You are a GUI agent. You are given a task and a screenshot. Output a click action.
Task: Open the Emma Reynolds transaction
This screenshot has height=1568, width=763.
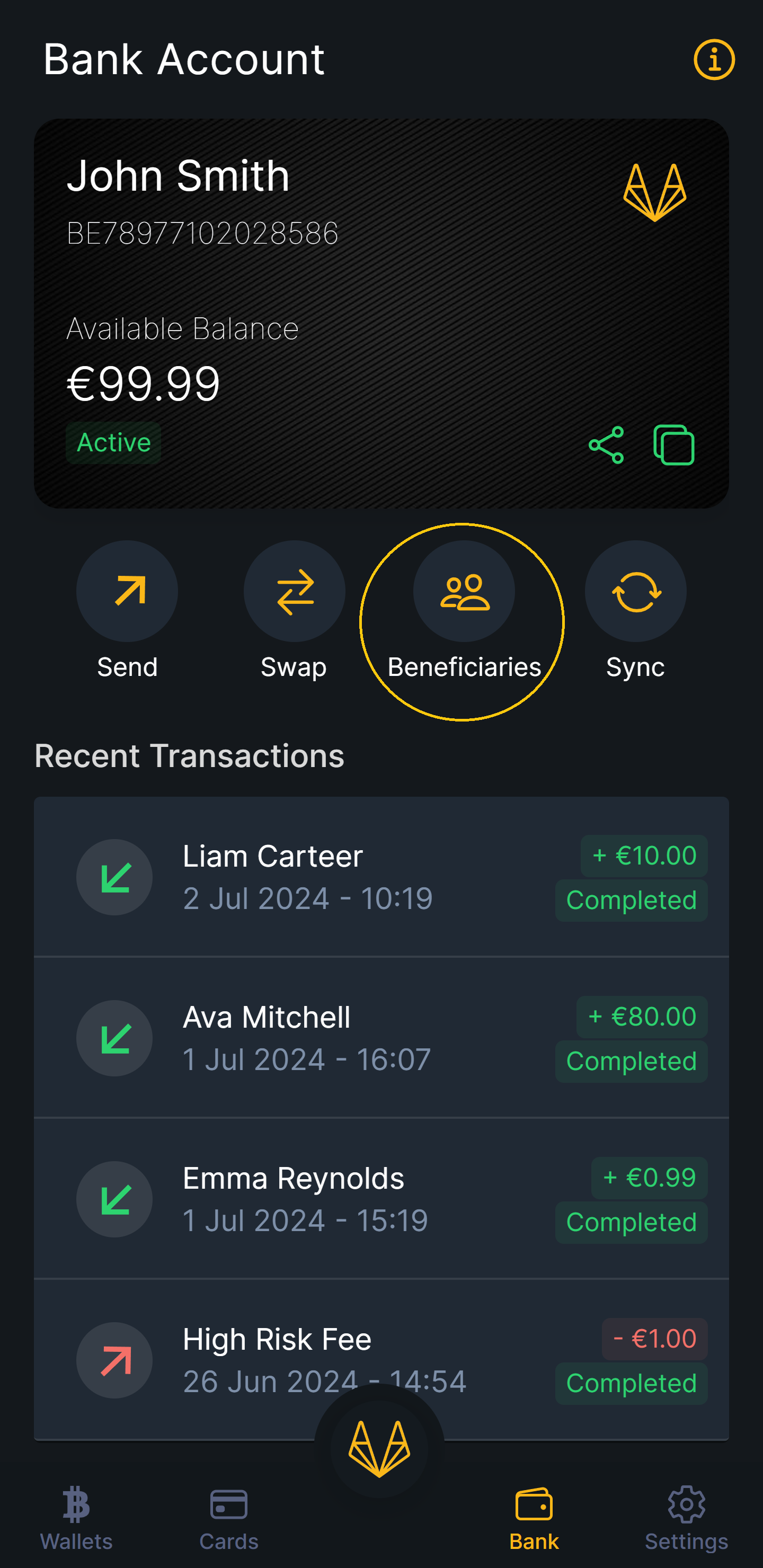(x=381, y=1199)
